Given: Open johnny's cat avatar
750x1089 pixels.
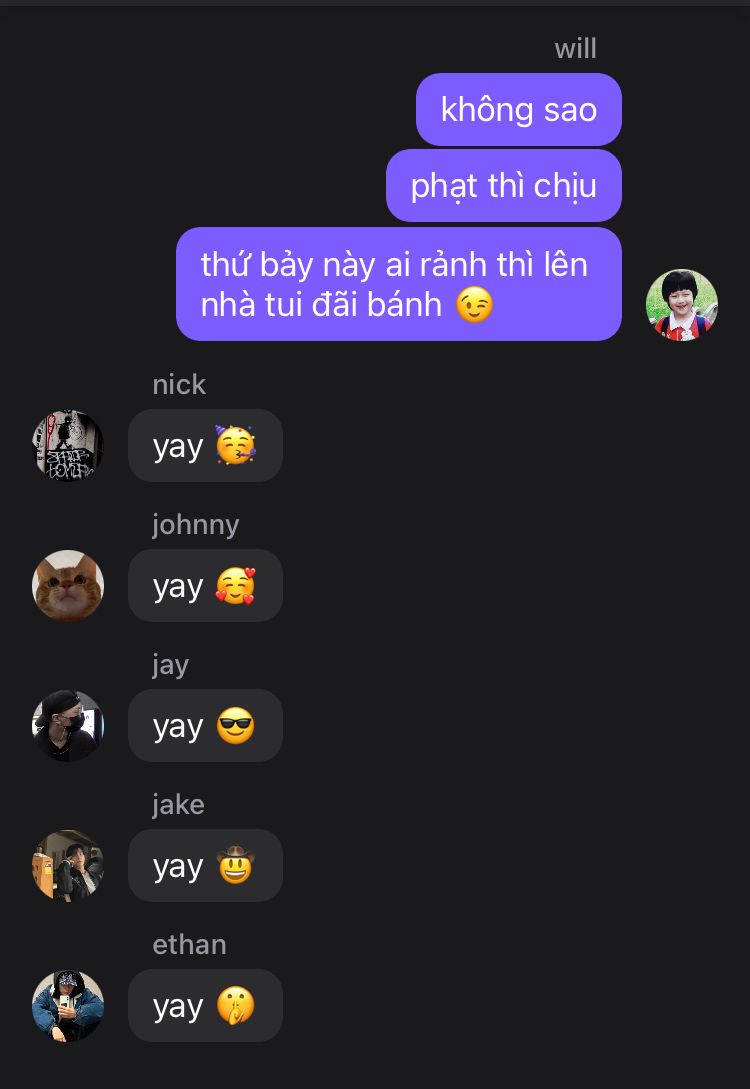Looking at the screenshot, I should pos(68,586).
